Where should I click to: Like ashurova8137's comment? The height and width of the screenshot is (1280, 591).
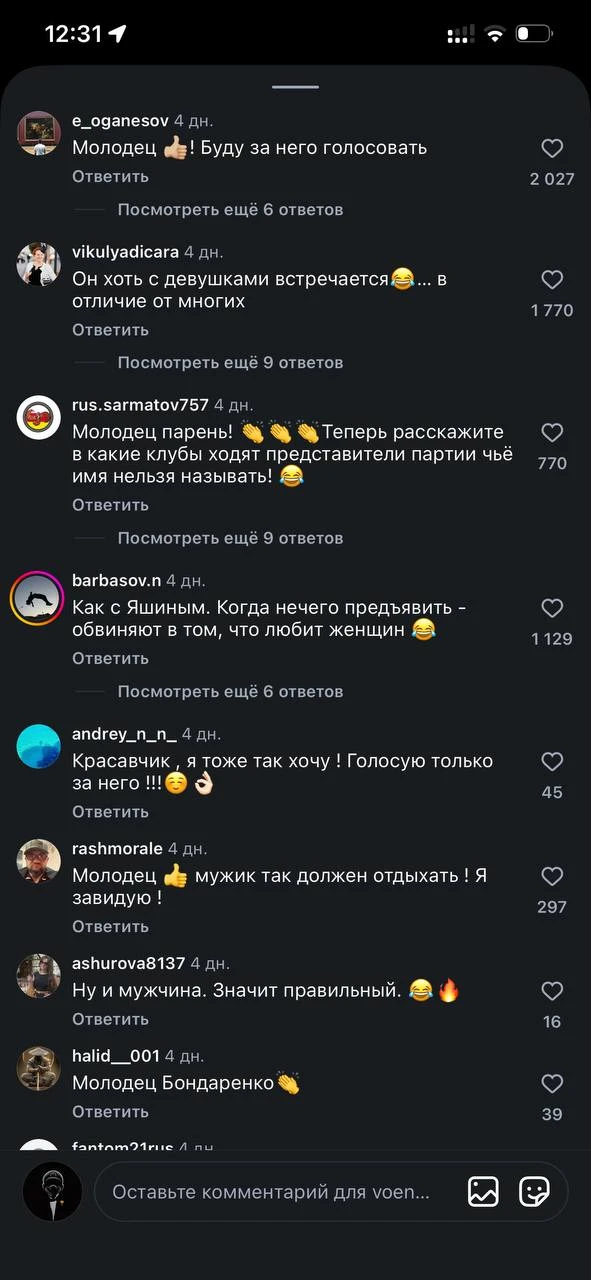click(x=552, y=991)
